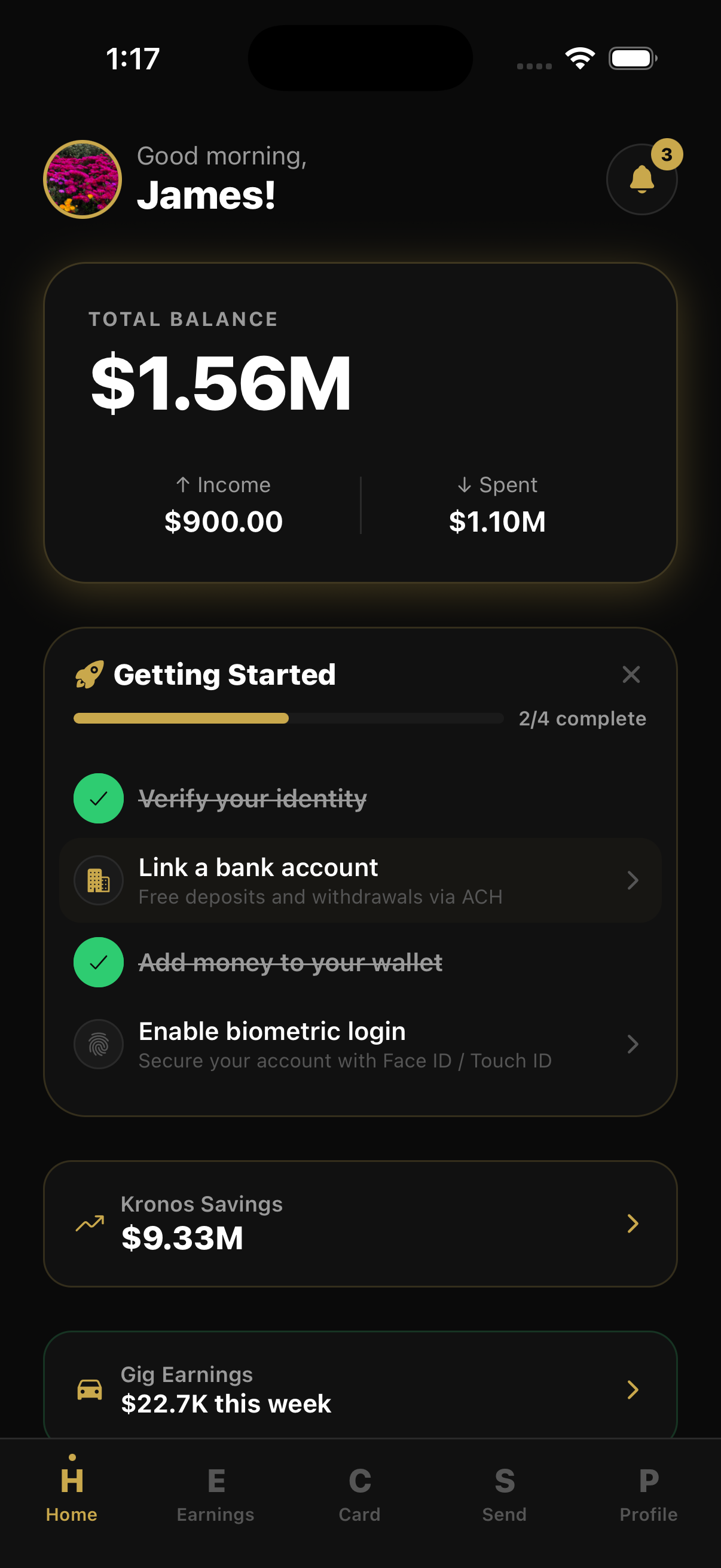Open the Gig Earnings card
721x1568 pixels.
360,1389
